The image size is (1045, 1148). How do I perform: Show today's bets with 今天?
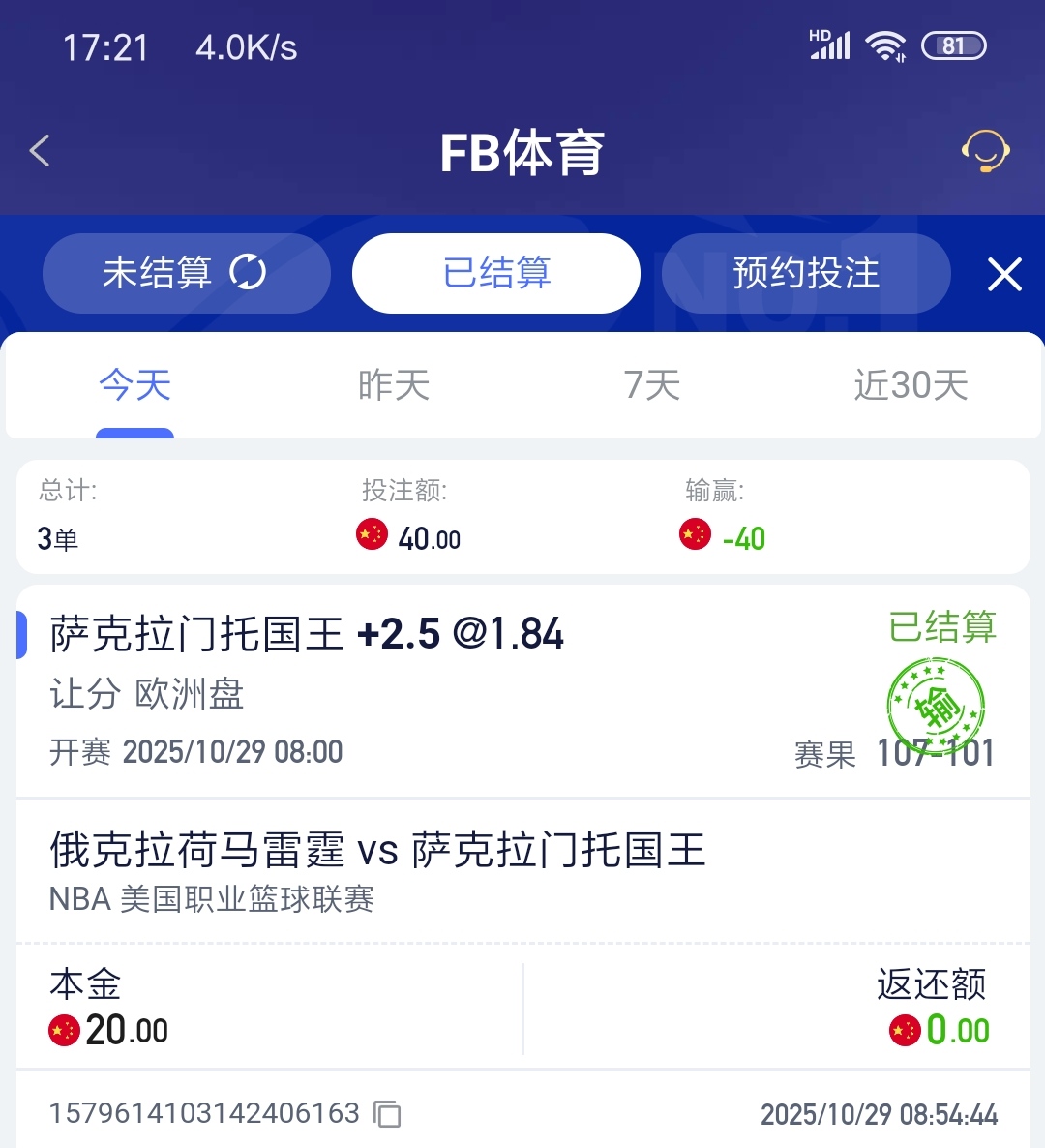[134, 385]
